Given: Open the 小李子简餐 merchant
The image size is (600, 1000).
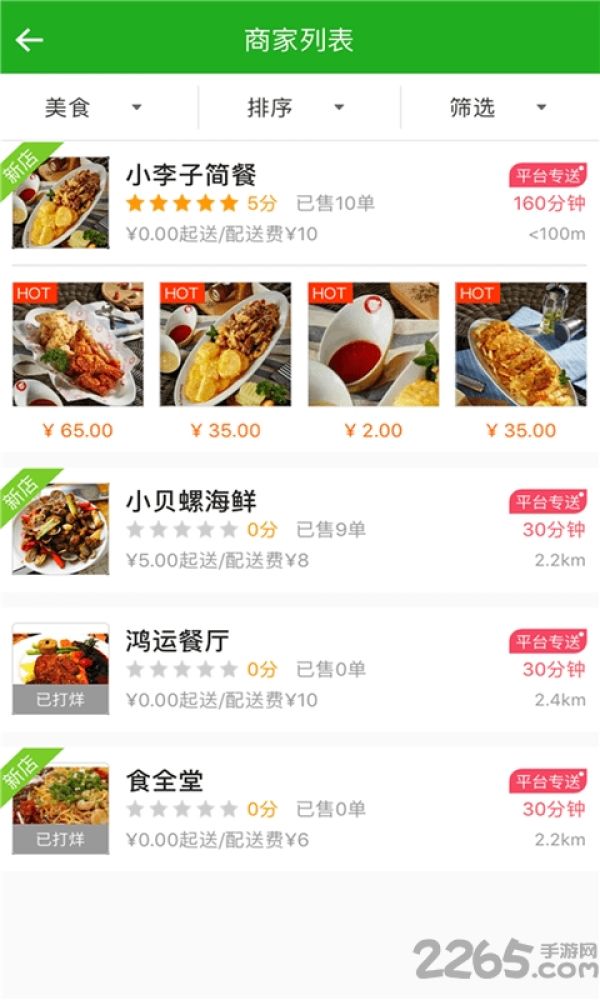Looking at the screenshot, I should (300, 203).
